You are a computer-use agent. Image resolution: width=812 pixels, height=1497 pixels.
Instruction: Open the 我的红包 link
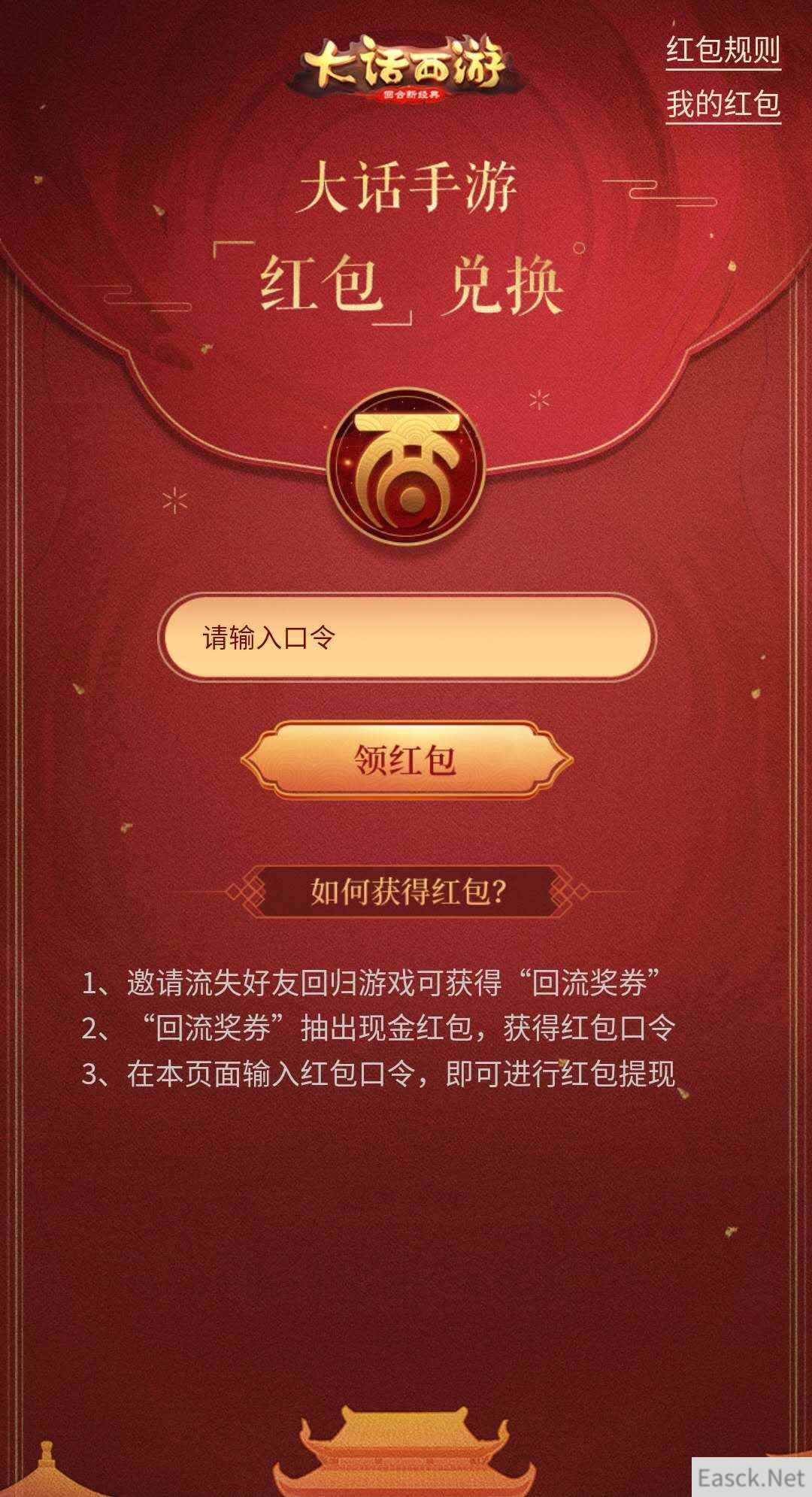pos(723,104)
